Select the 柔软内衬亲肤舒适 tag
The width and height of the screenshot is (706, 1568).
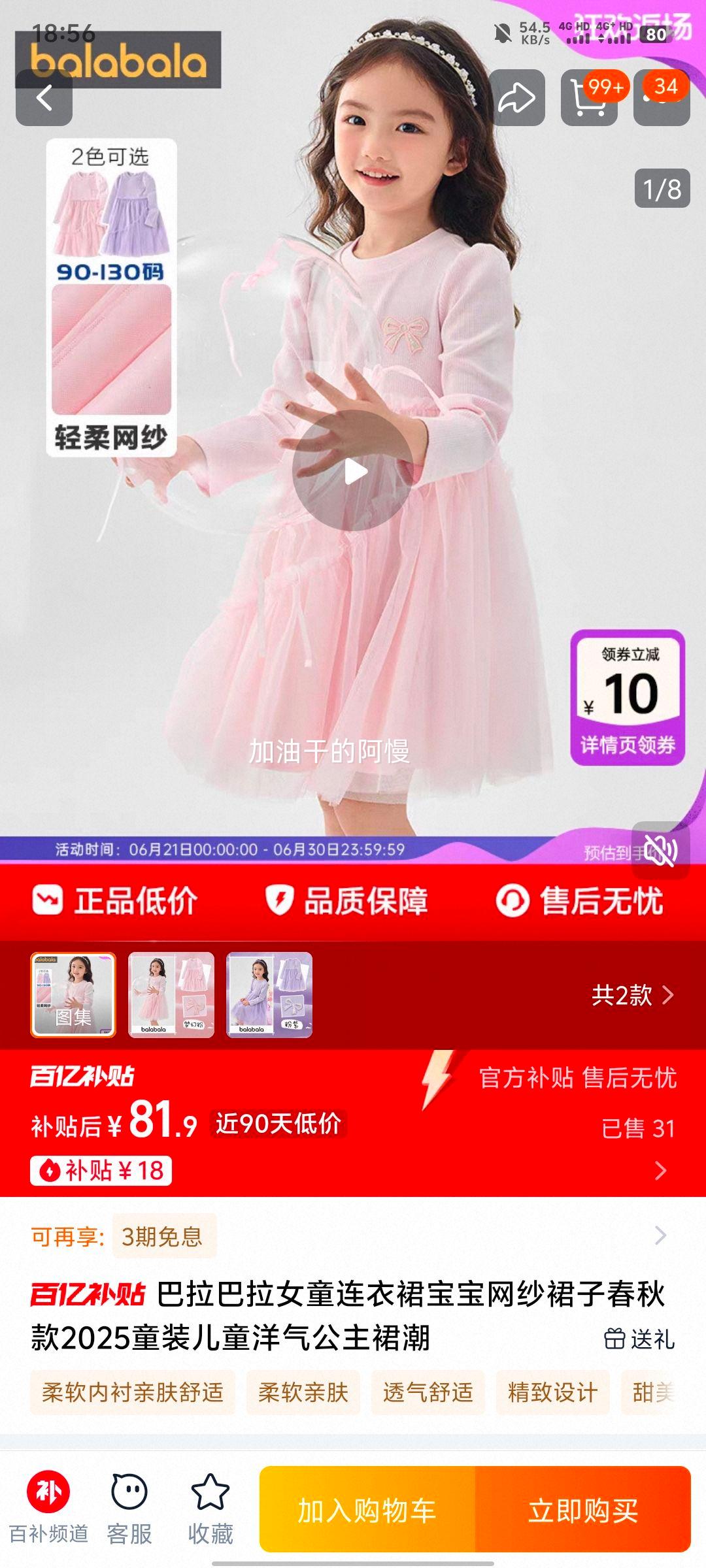point(133,1392)
